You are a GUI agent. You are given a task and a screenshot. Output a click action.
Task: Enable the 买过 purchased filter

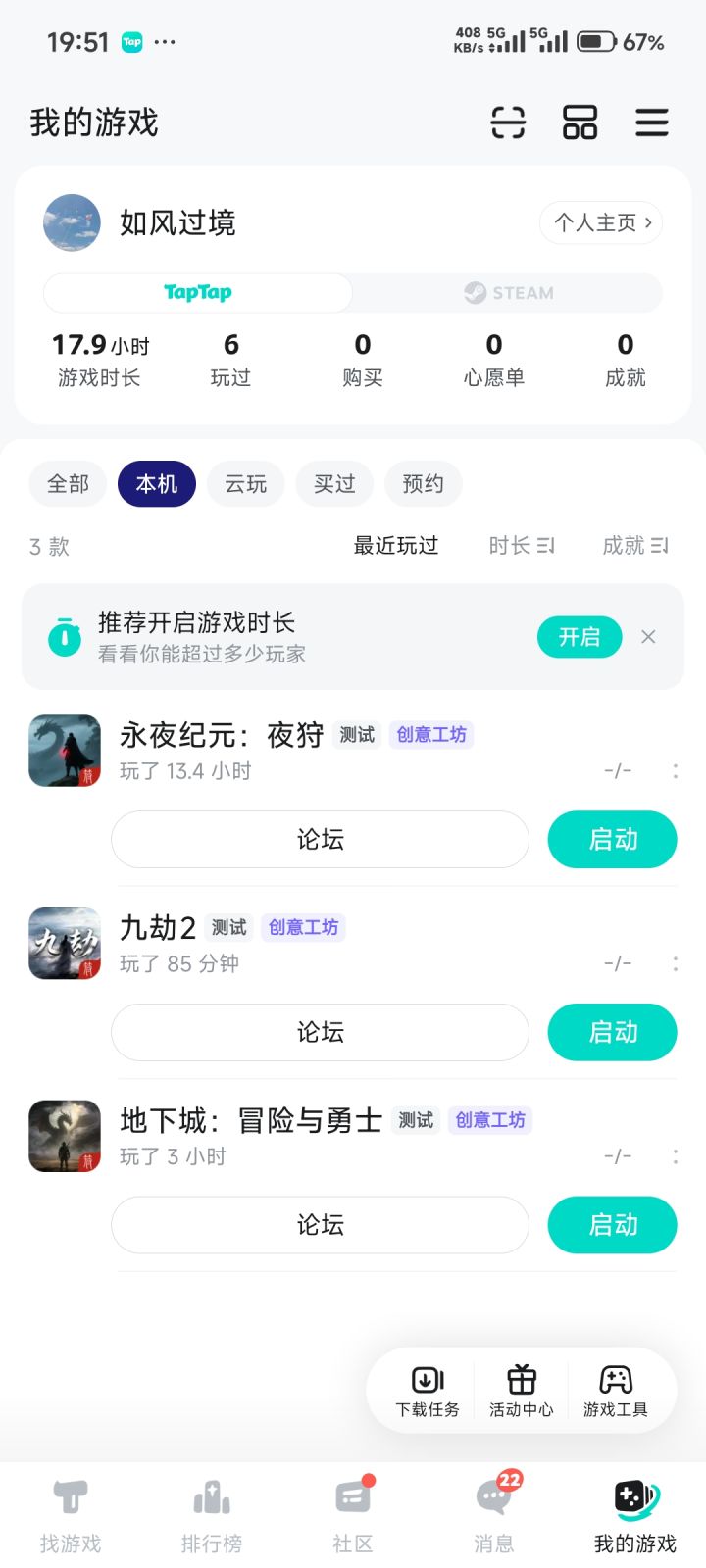pyautogui.click(x=333, y=483)
